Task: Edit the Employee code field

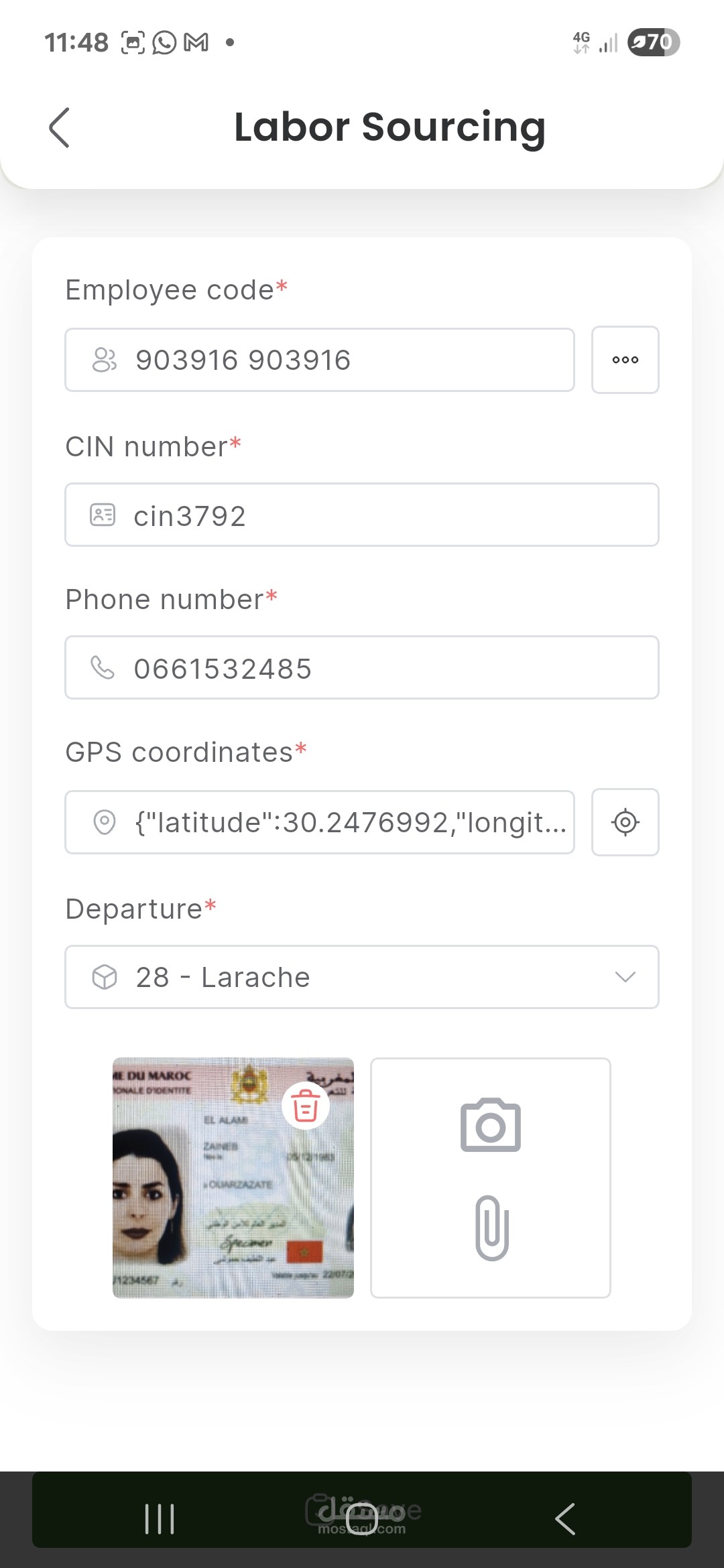Action: (319, 360)
